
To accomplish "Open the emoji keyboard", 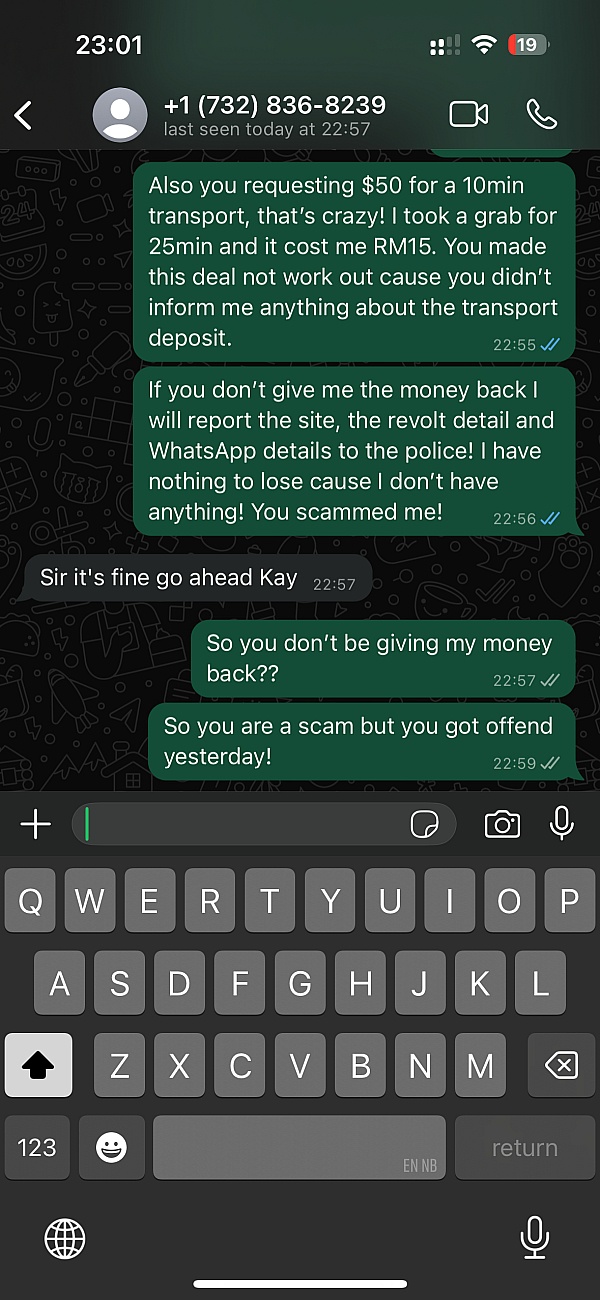I will click(111, 1147).
